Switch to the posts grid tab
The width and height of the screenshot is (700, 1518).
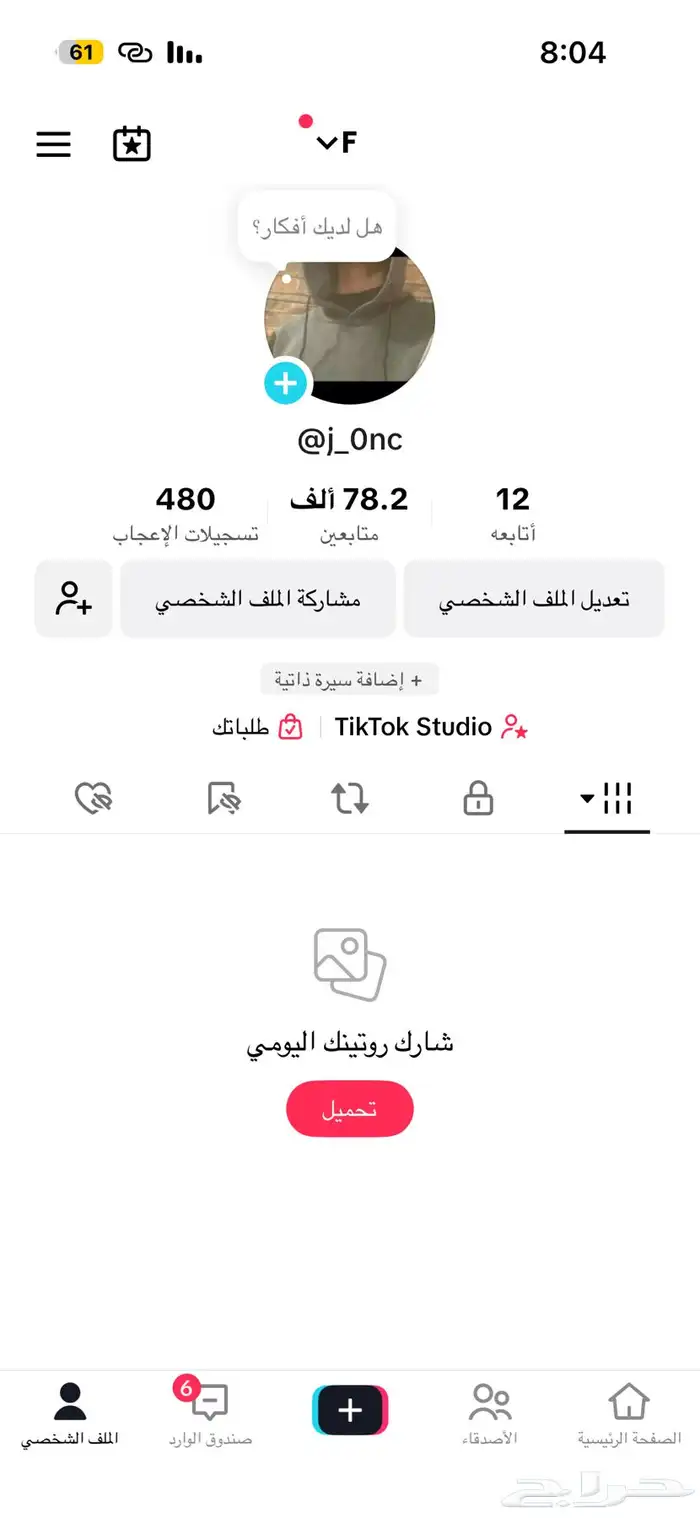point(607,798)
